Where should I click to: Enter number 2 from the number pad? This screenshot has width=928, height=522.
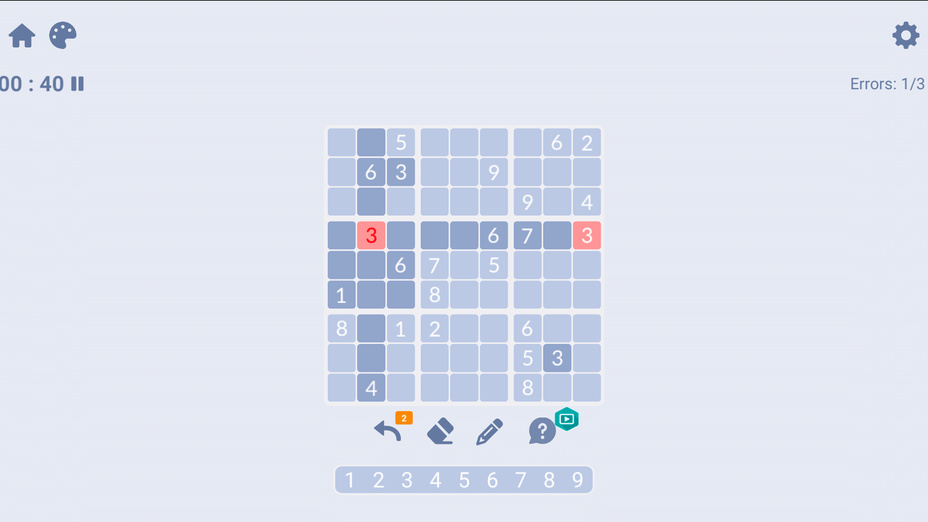378,480
